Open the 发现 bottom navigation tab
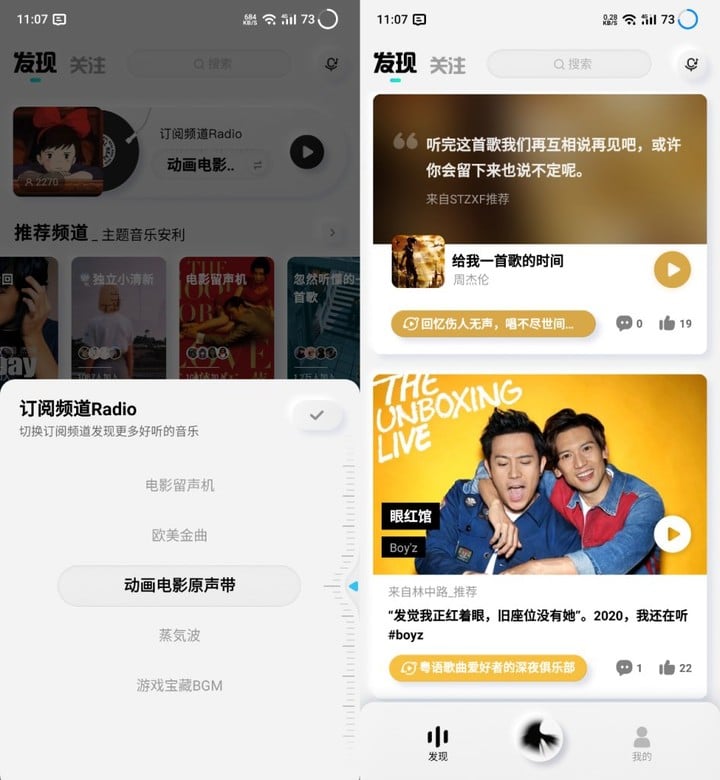720x780 pixels. tap(438, 743)
